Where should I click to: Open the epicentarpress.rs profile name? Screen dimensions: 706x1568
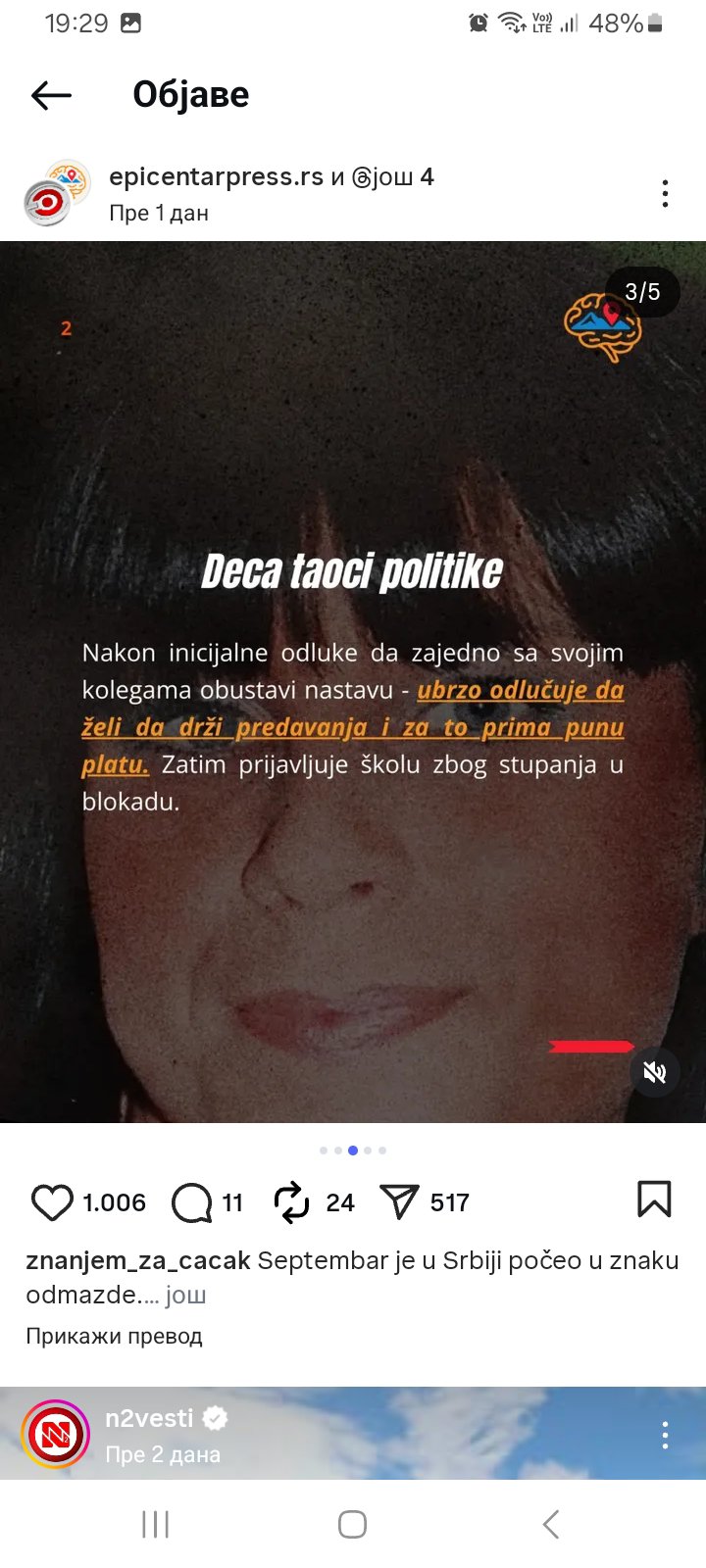point(216,176)
